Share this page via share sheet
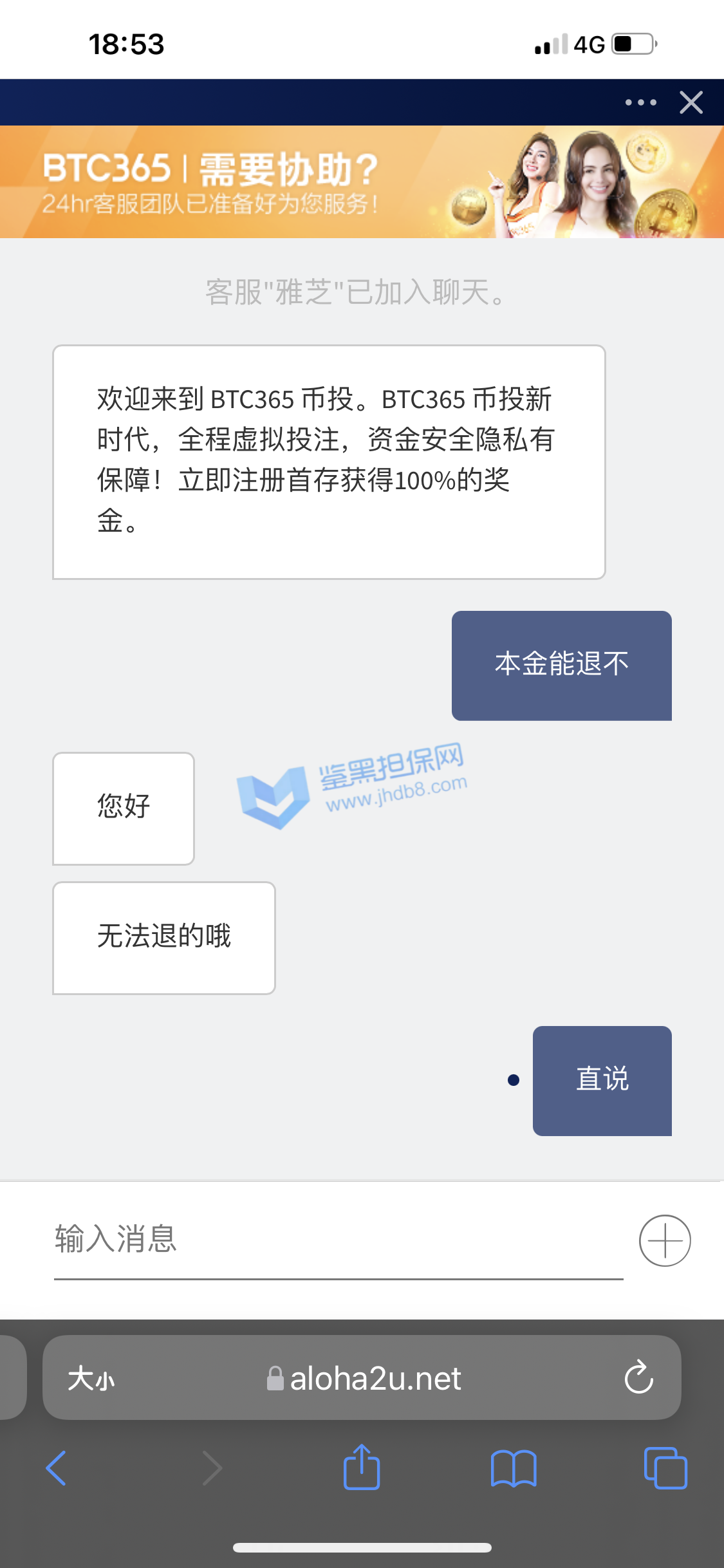This screenshot has width=724, height=1568. [362, 1467]
